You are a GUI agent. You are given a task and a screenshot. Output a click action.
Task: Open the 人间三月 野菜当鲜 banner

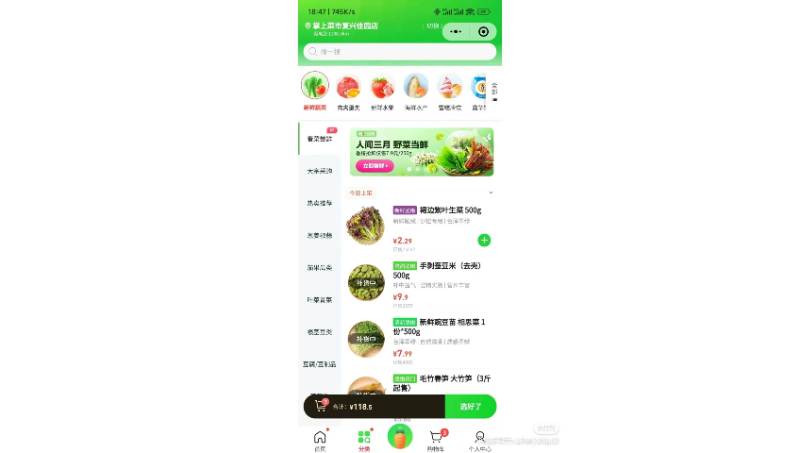421,152
